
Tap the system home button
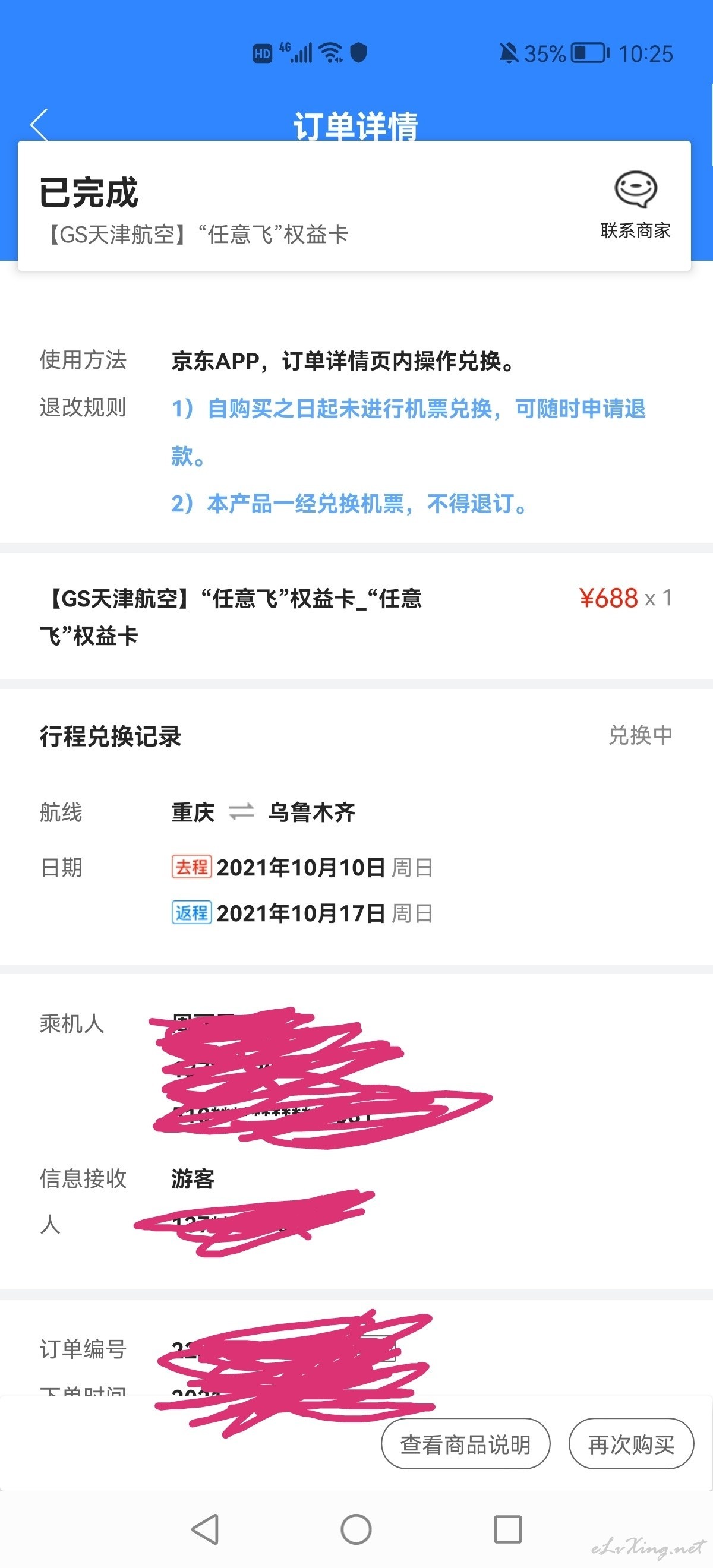pos(355,1529)
